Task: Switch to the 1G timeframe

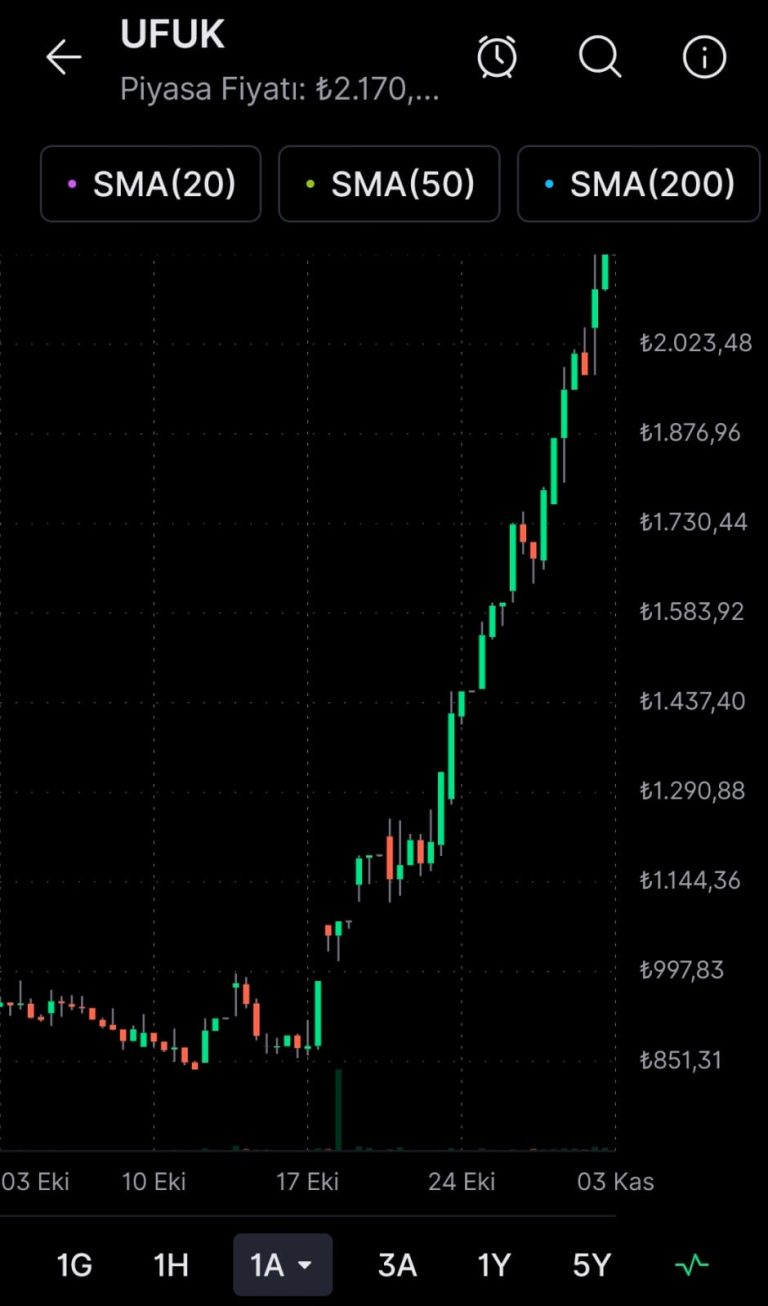Action: click(x=75, y=1265)
